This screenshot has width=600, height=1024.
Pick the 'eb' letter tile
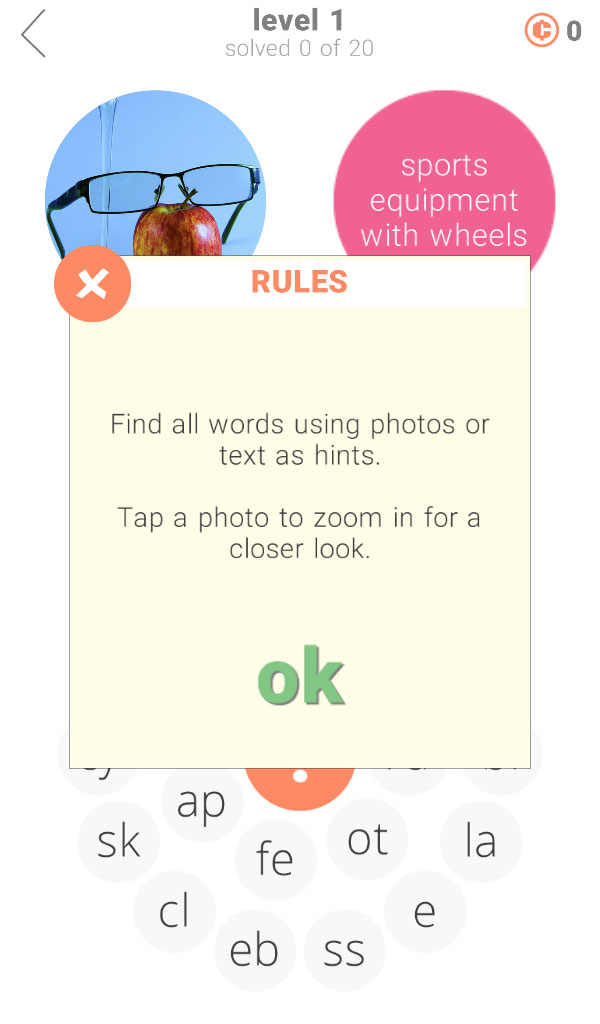click(255, 950)
